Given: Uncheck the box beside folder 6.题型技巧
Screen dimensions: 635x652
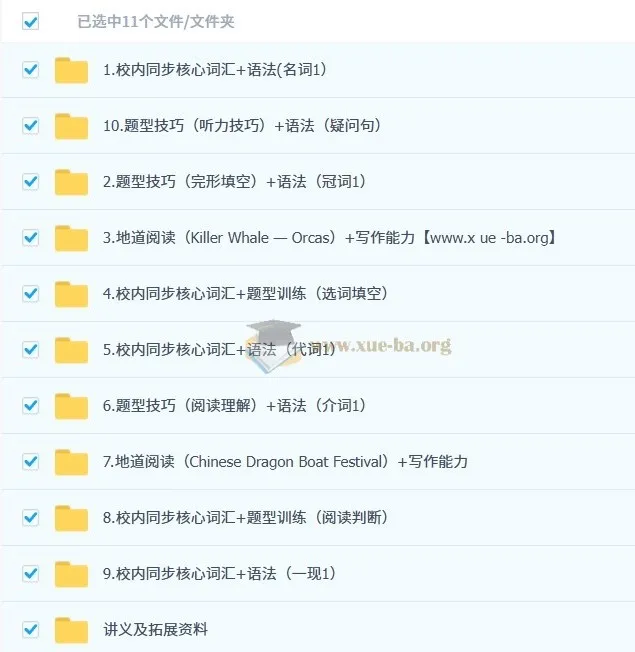Looking at the screenshot, I should click(30, 406).
